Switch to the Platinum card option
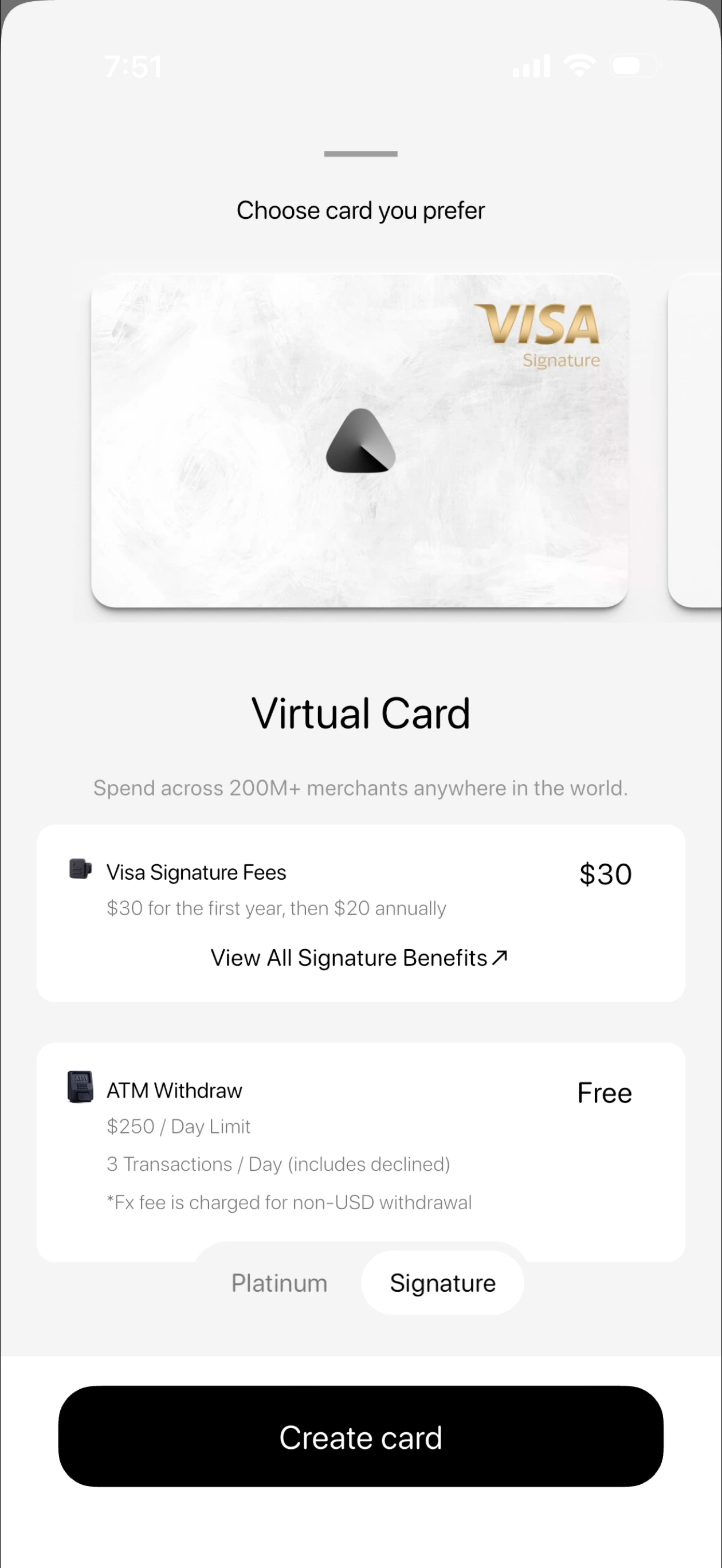 tap(280, 1283)
